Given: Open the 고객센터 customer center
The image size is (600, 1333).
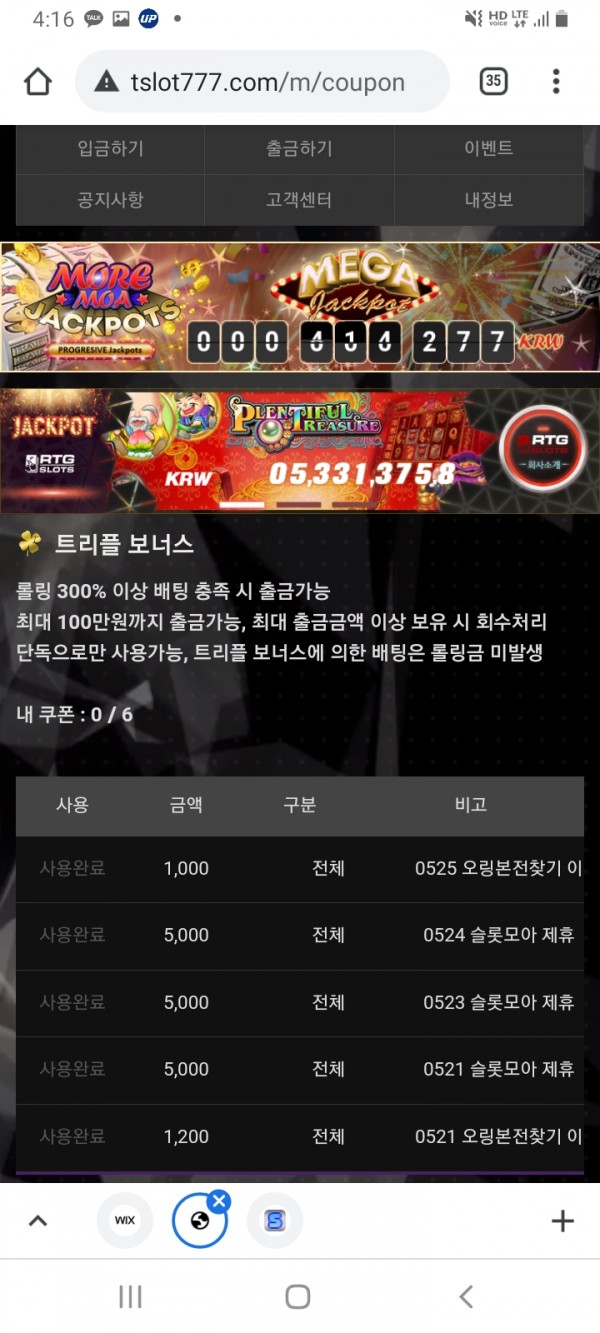Looking at the screenshot, I should tap(299, 200).
